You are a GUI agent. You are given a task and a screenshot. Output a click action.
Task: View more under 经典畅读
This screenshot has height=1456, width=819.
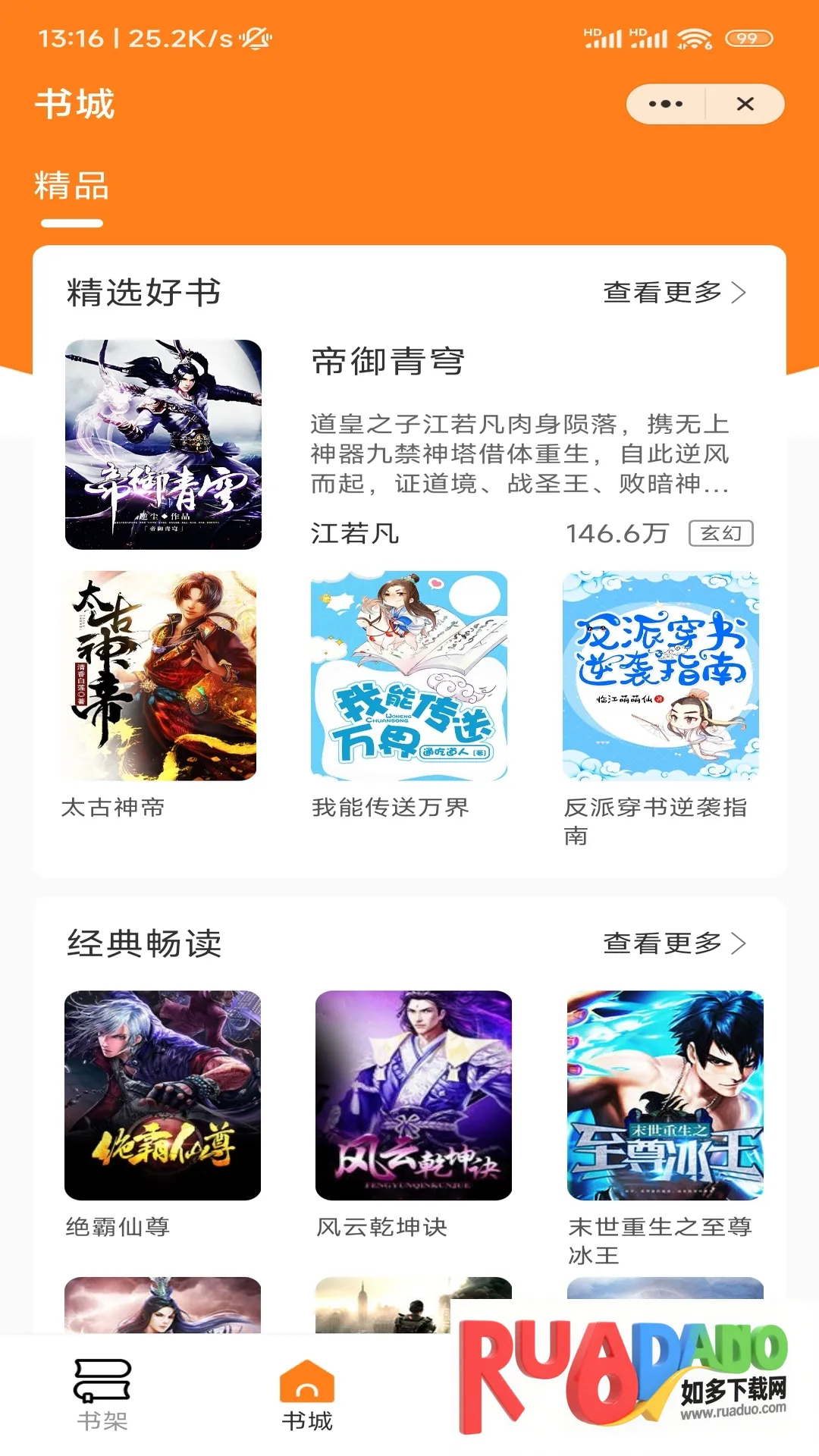pyautogui.click(x=674, y=943)
